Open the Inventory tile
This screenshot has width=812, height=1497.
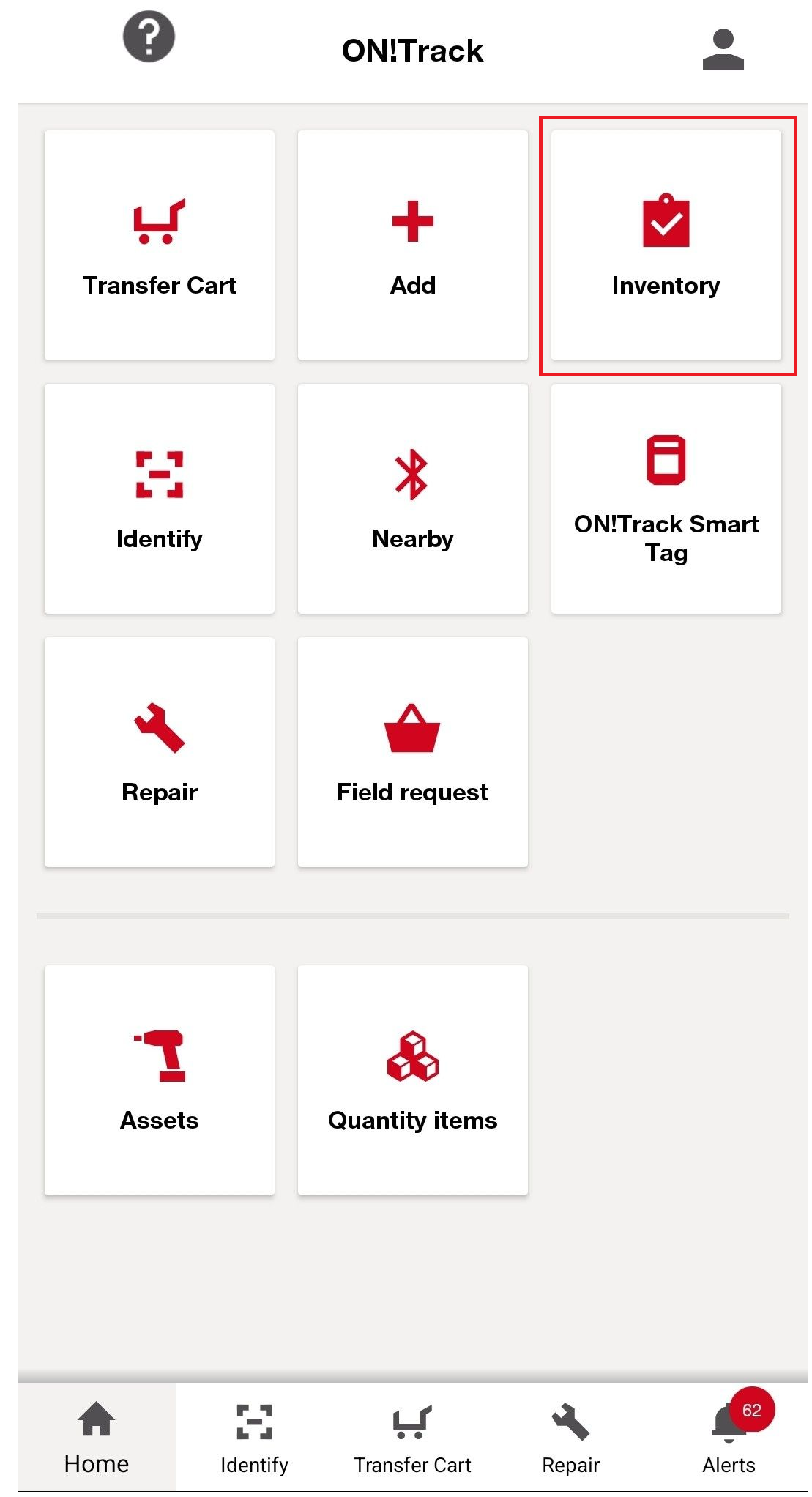666,245
